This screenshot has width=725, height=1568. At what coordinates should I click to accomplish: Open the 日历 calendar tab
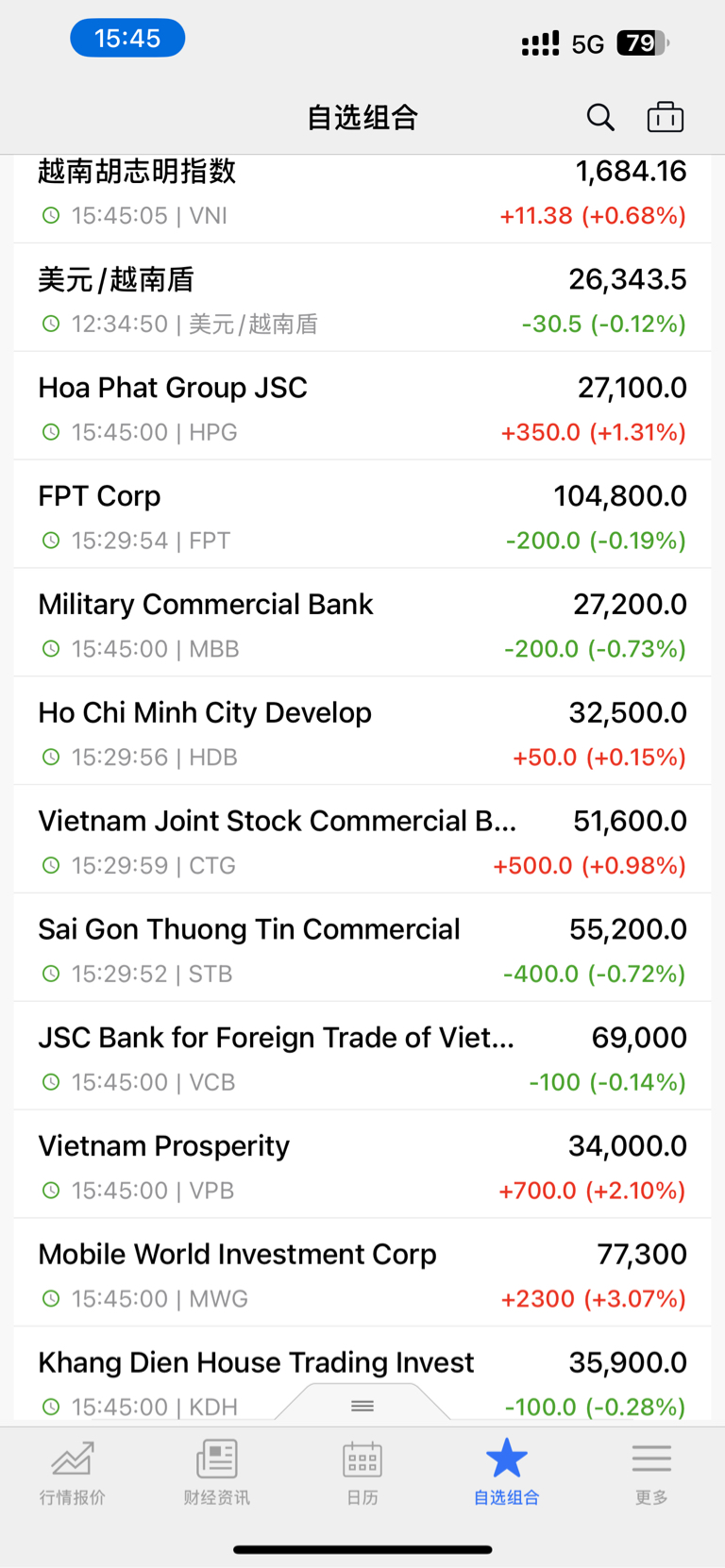[362, 1473]
